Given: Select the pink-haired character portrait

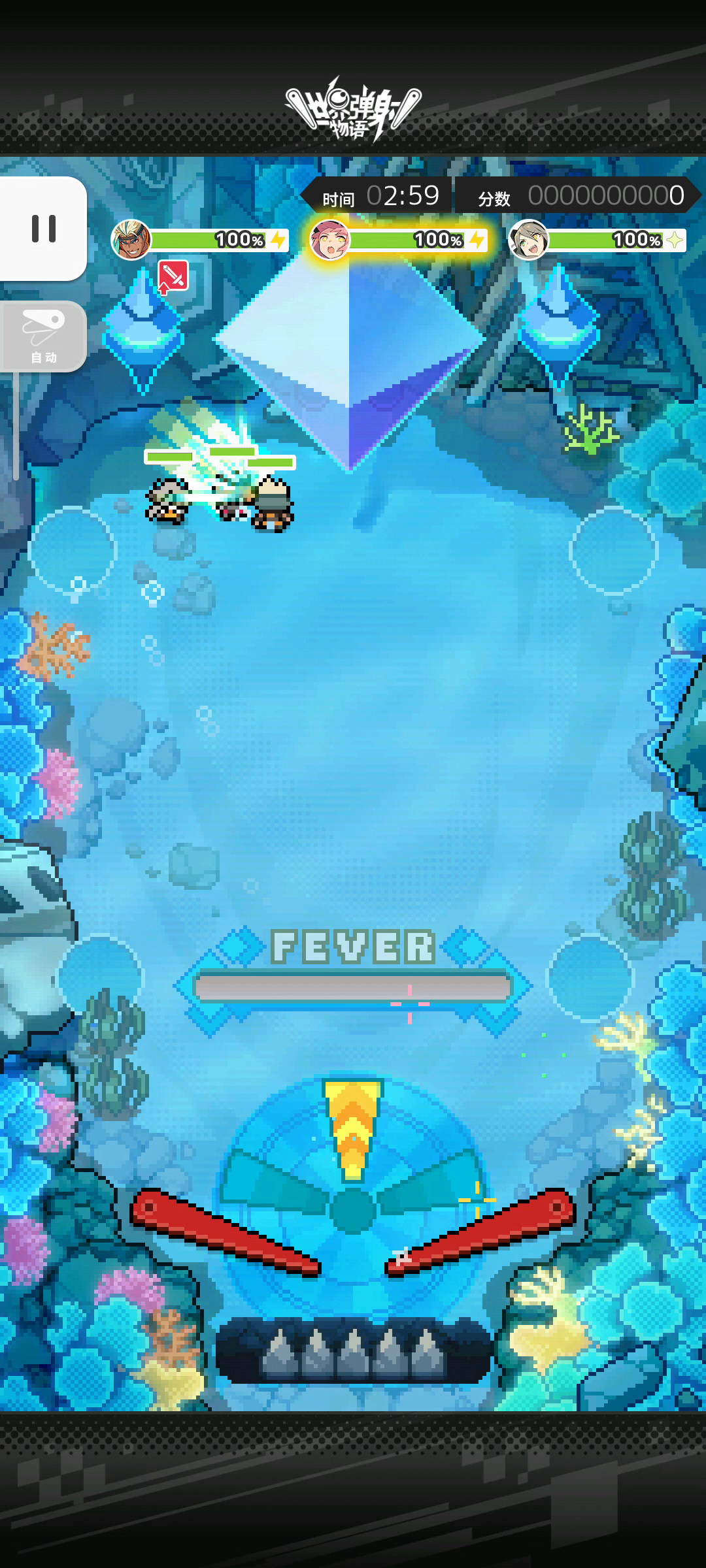Looking at the screenshot, I should pyautogui.click(x=330, y=239).
